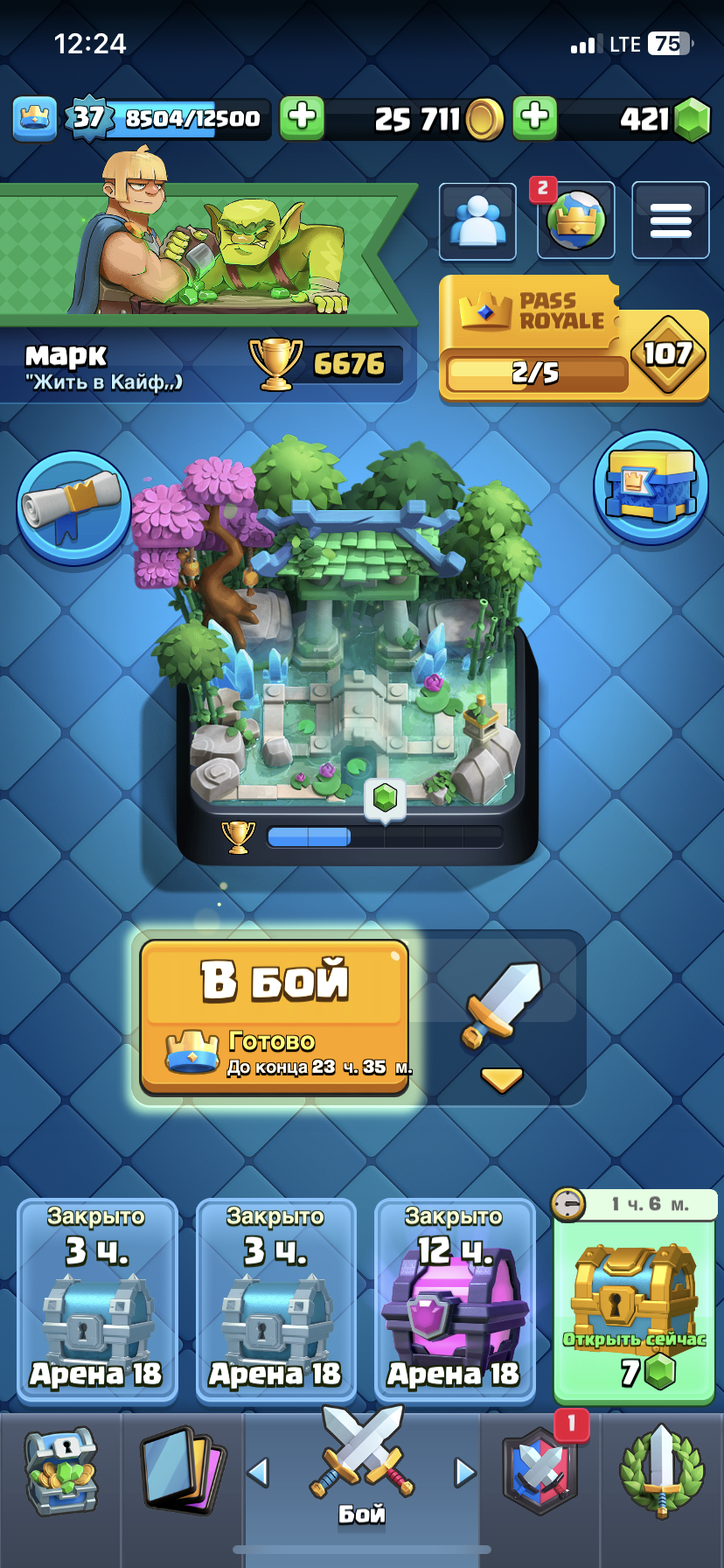Switch to the tournaments sword laurel tab
This screenshot has width=724, height=1568.
coord(662,1473)
